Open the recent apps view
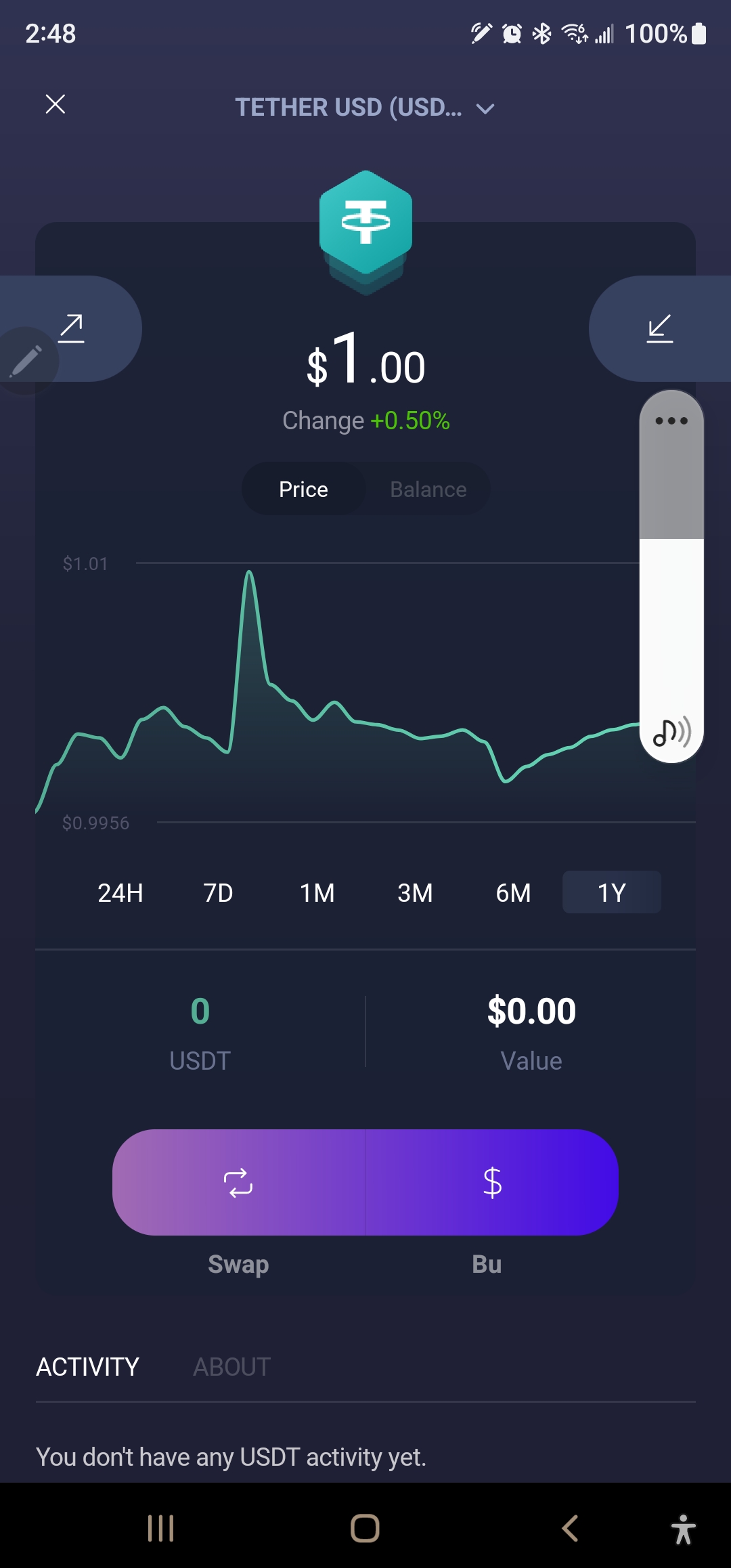731x1568 pixels. click(x=160, y=1528)
